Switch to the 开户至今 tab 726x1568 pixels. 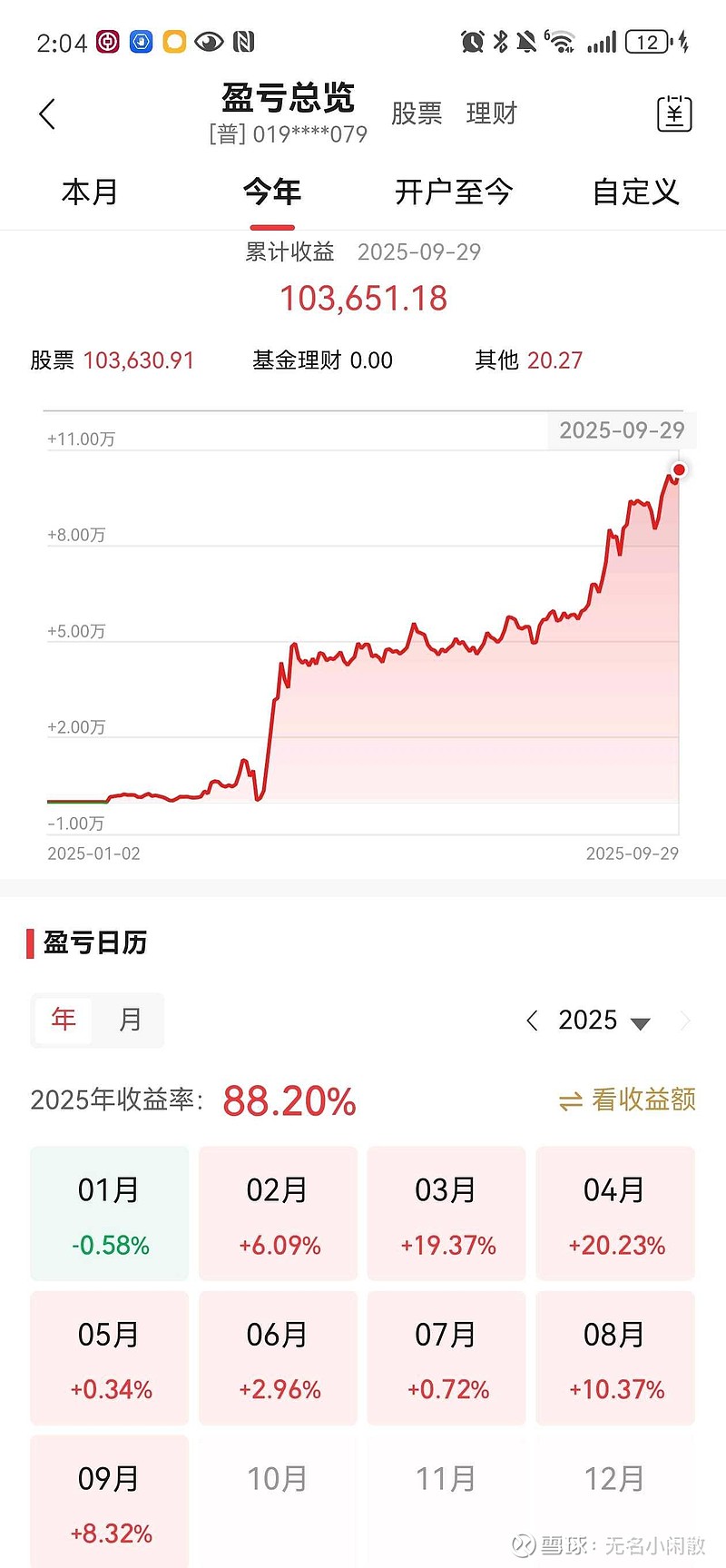[454, 192]
